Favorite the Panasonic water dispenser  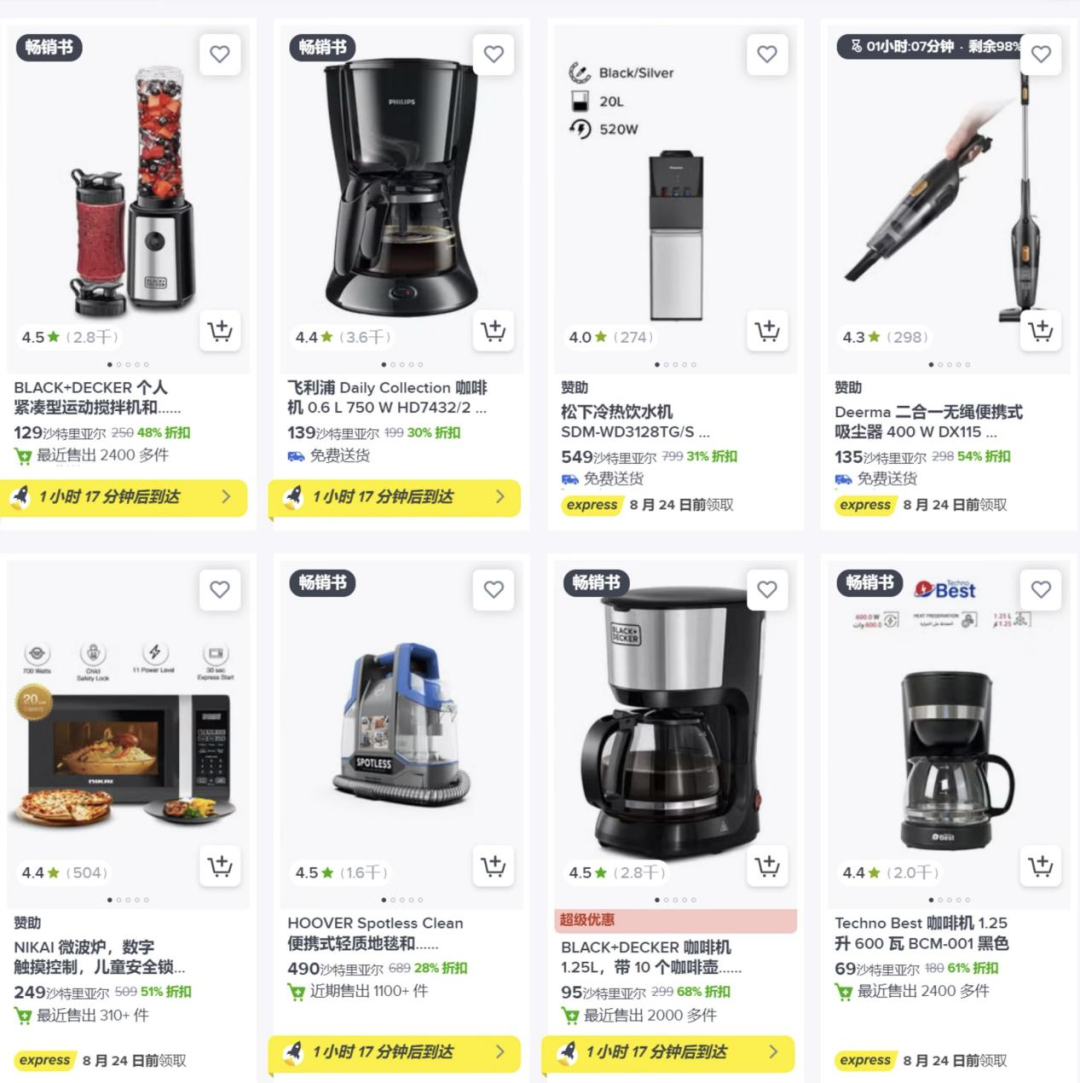point(767,55)
